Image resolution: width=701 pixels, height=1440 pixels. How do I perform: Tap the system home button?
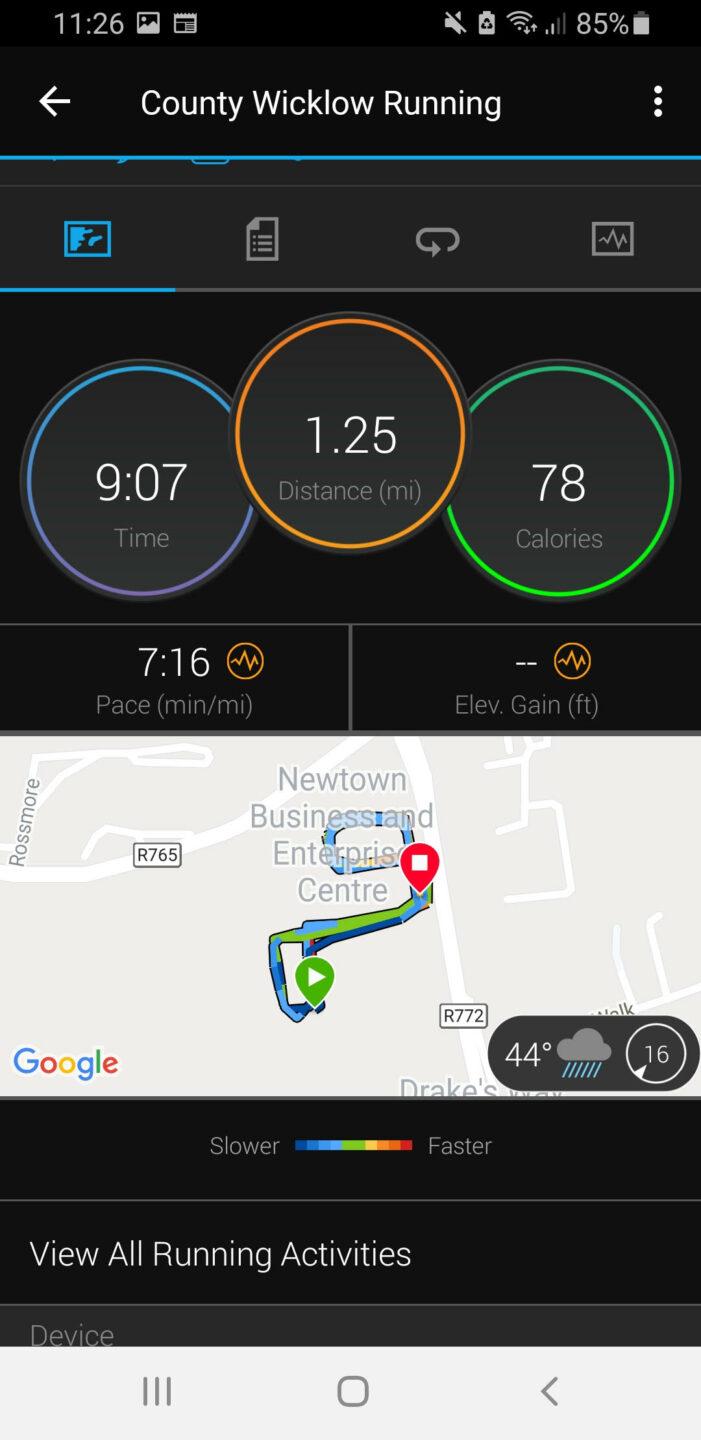point(352,1391)
